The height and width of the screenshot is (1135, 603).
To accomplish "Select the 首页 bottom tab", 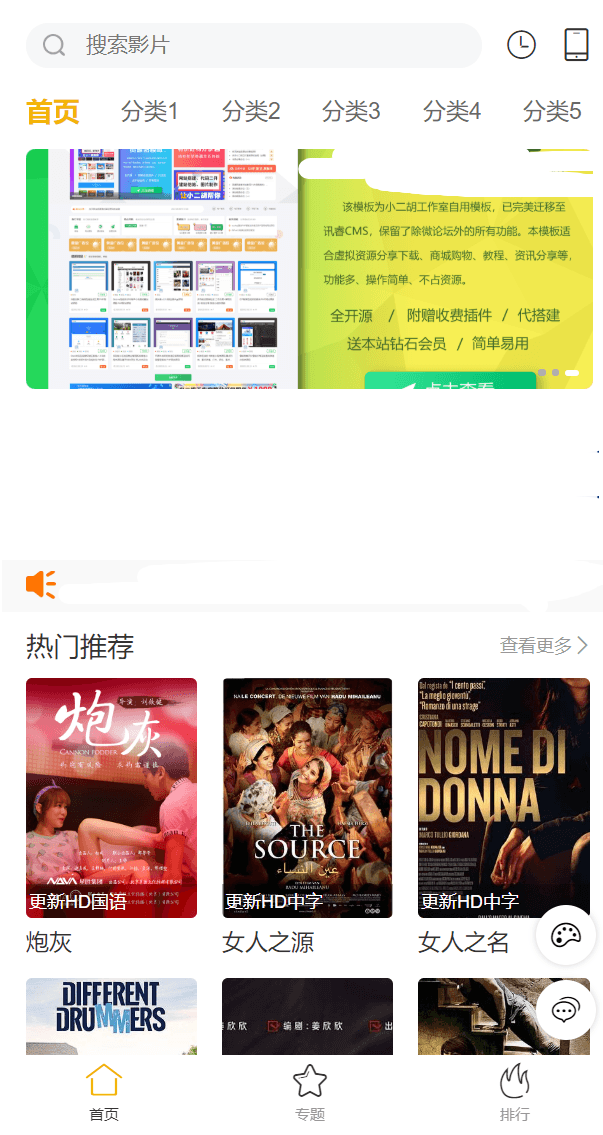I will (x=104, y=1093).
